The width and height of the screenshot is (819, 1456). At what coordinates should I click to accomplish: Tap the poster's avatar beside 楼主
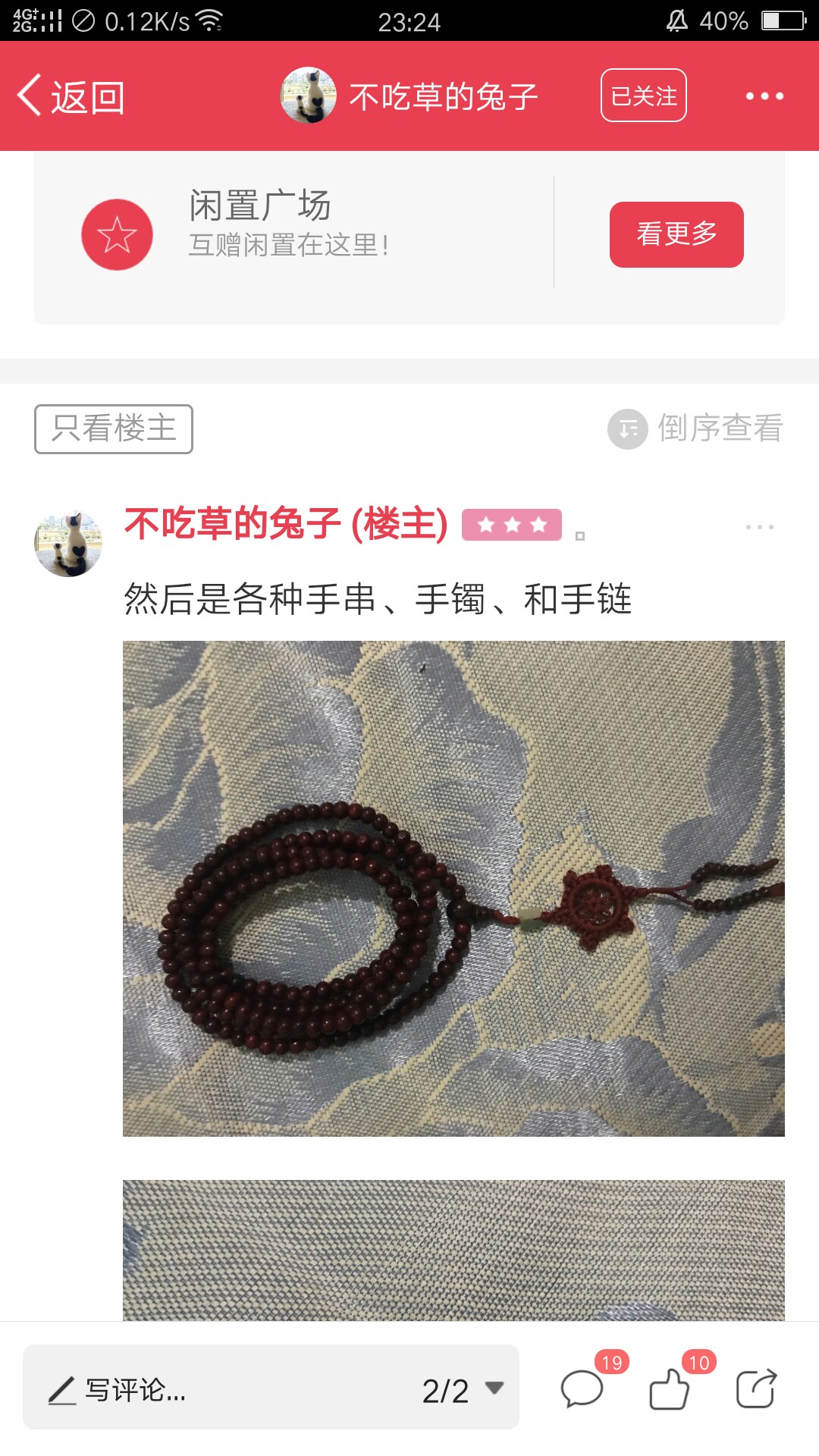point(68,544)
